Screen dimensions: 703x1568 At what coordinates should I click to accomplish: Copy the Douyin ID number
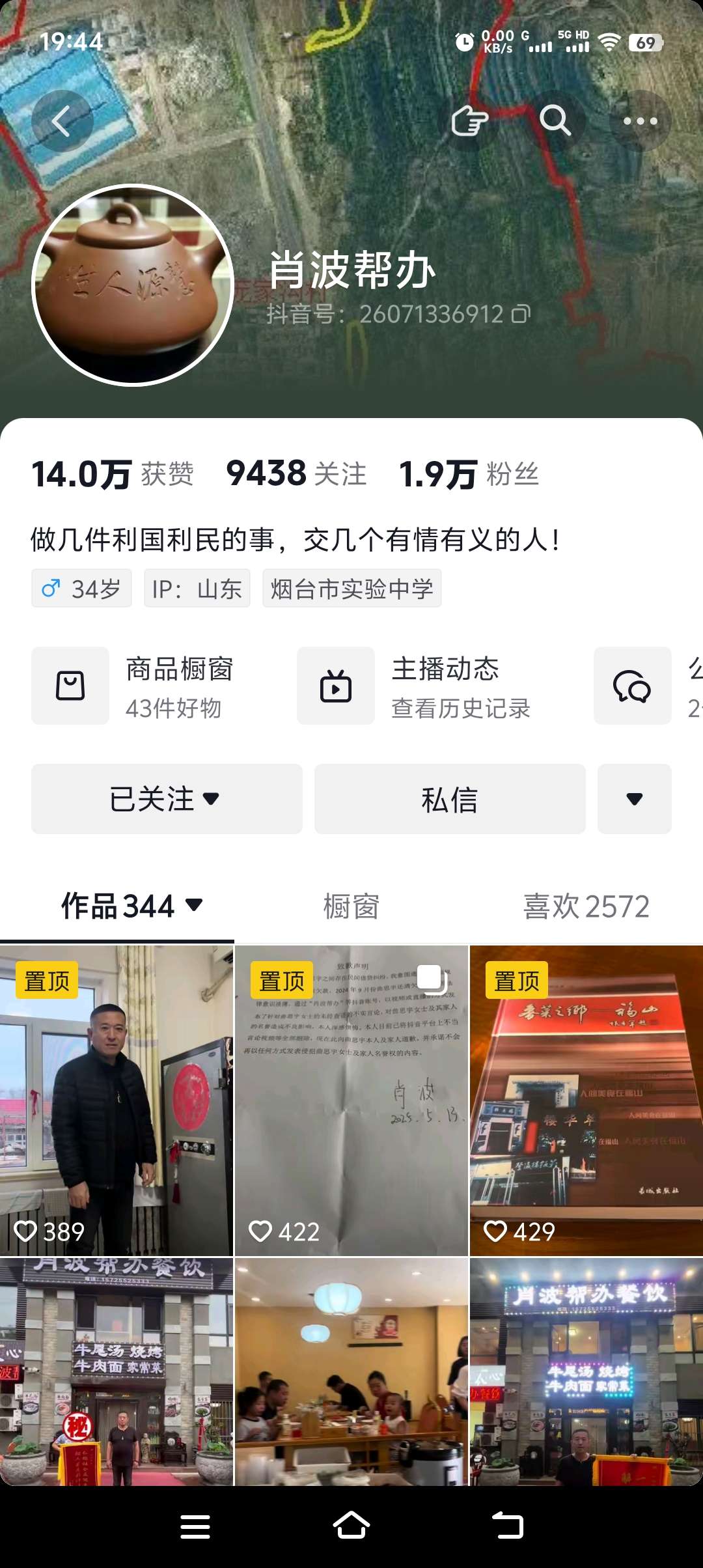[521, 315]
